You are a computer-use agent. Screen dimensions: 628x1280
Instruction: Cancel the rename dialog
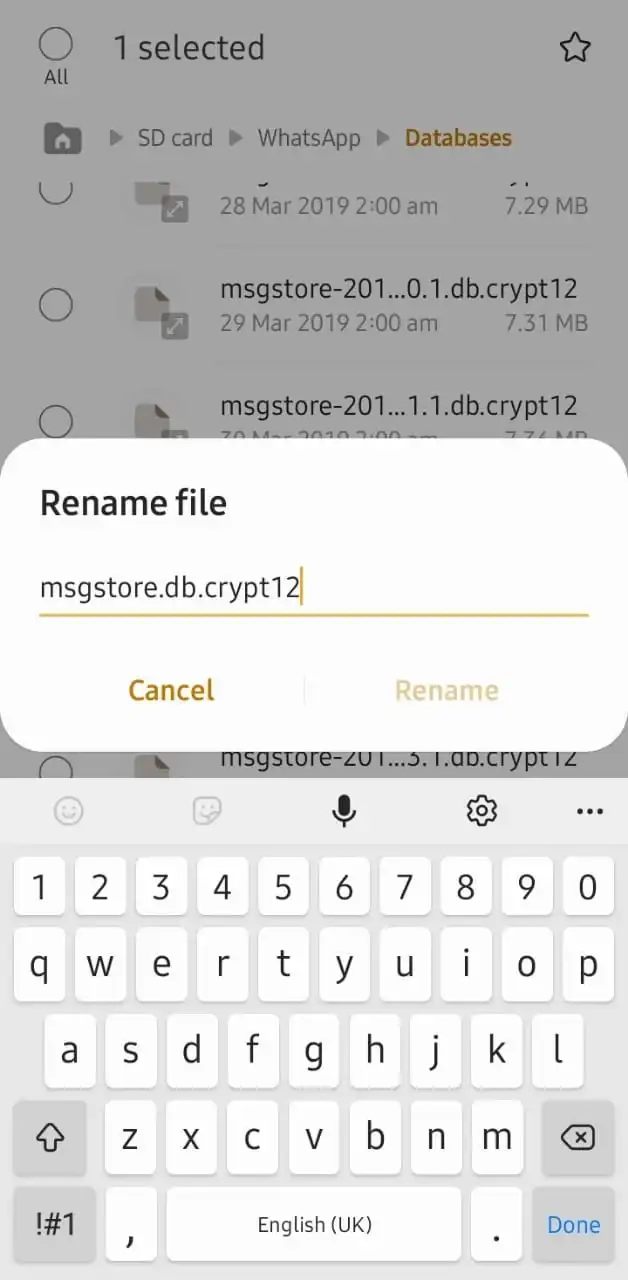(x=171, y=690)
